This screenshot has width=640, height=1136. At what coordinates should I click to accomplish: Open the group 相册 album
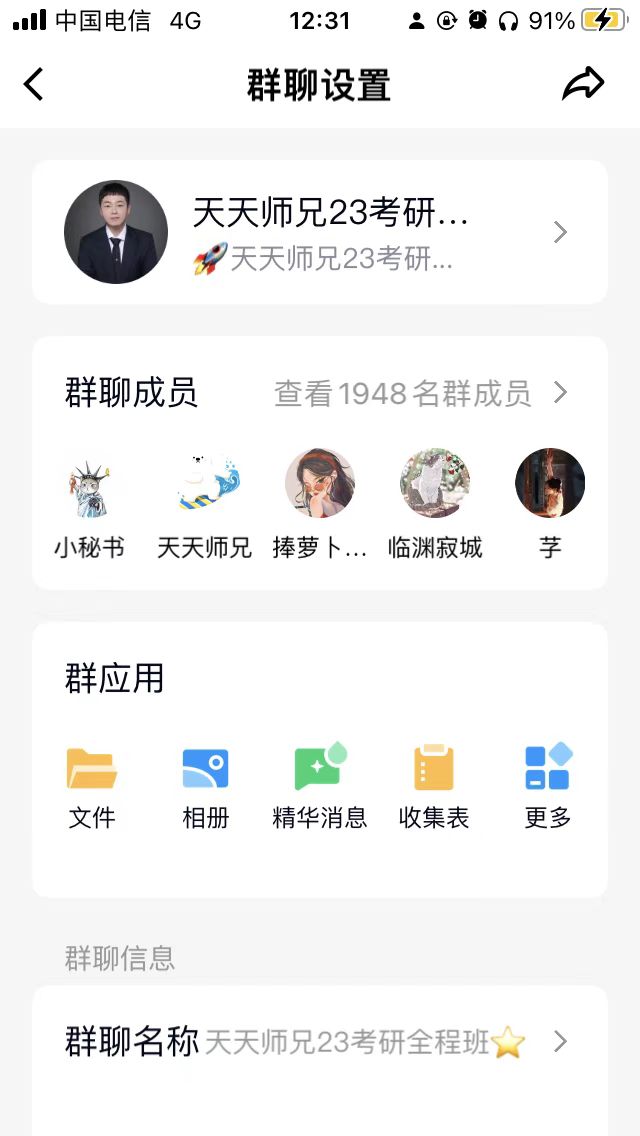coord(205,788)
